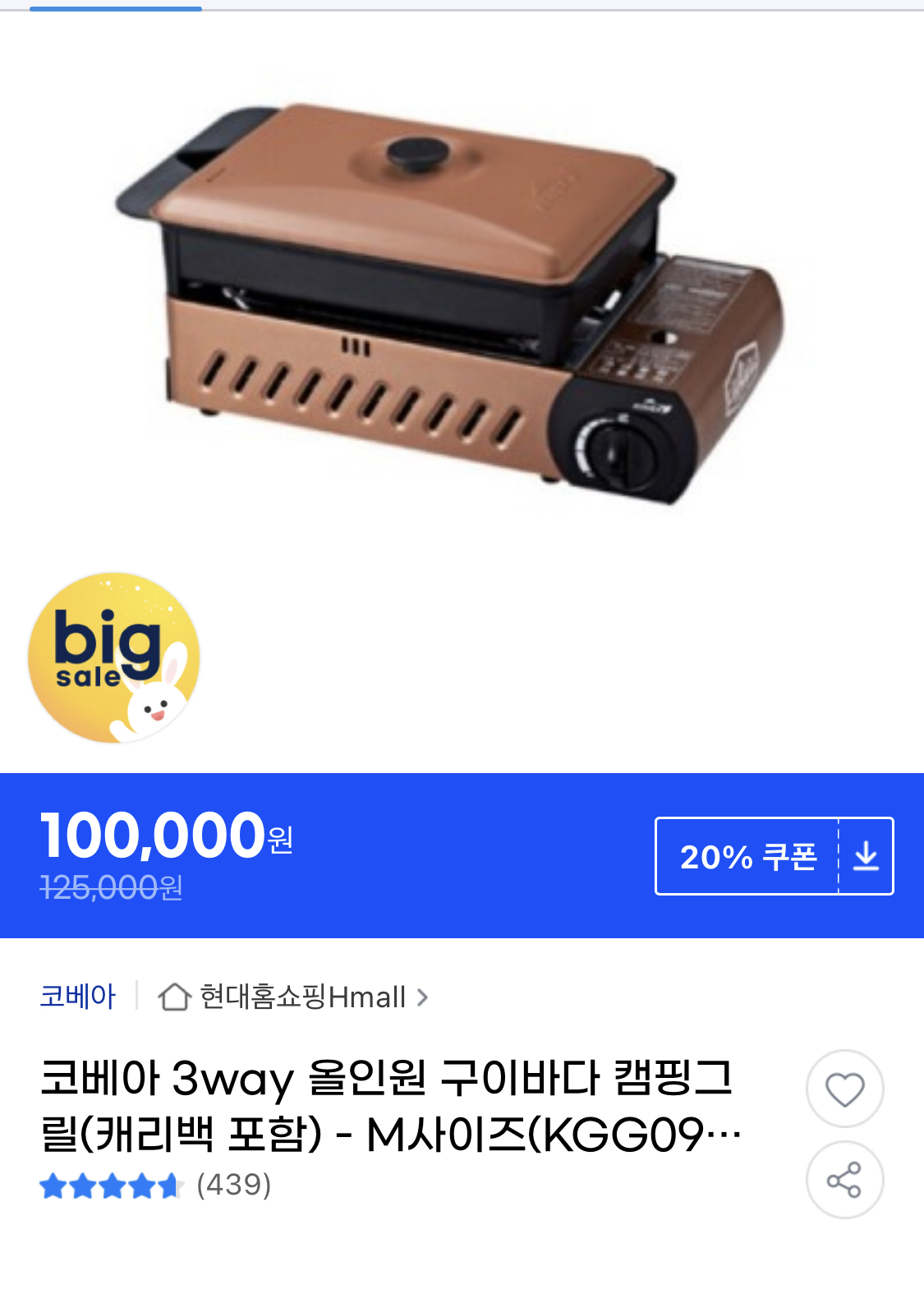Tap the share icon

[x=844, y=1180]
